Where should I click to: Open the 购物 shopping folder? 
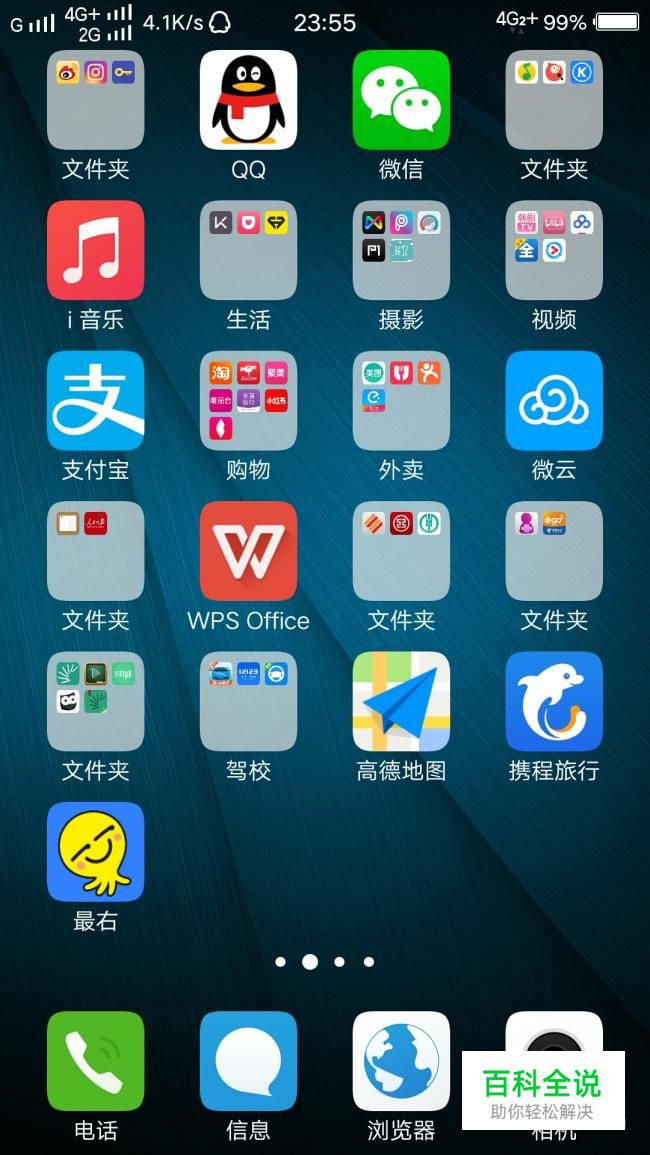pyautogui.click(x=248, y=400)
